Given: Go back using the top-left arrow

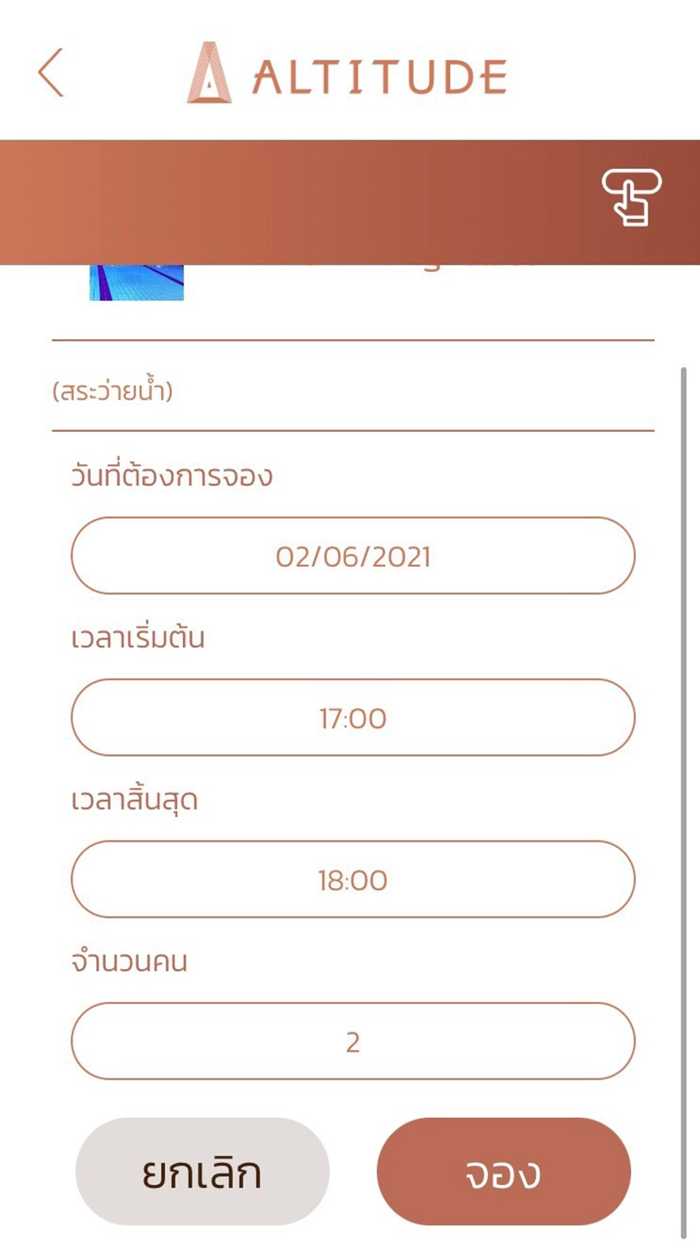Looking at the screenshot, I should (x=50, y=73).
